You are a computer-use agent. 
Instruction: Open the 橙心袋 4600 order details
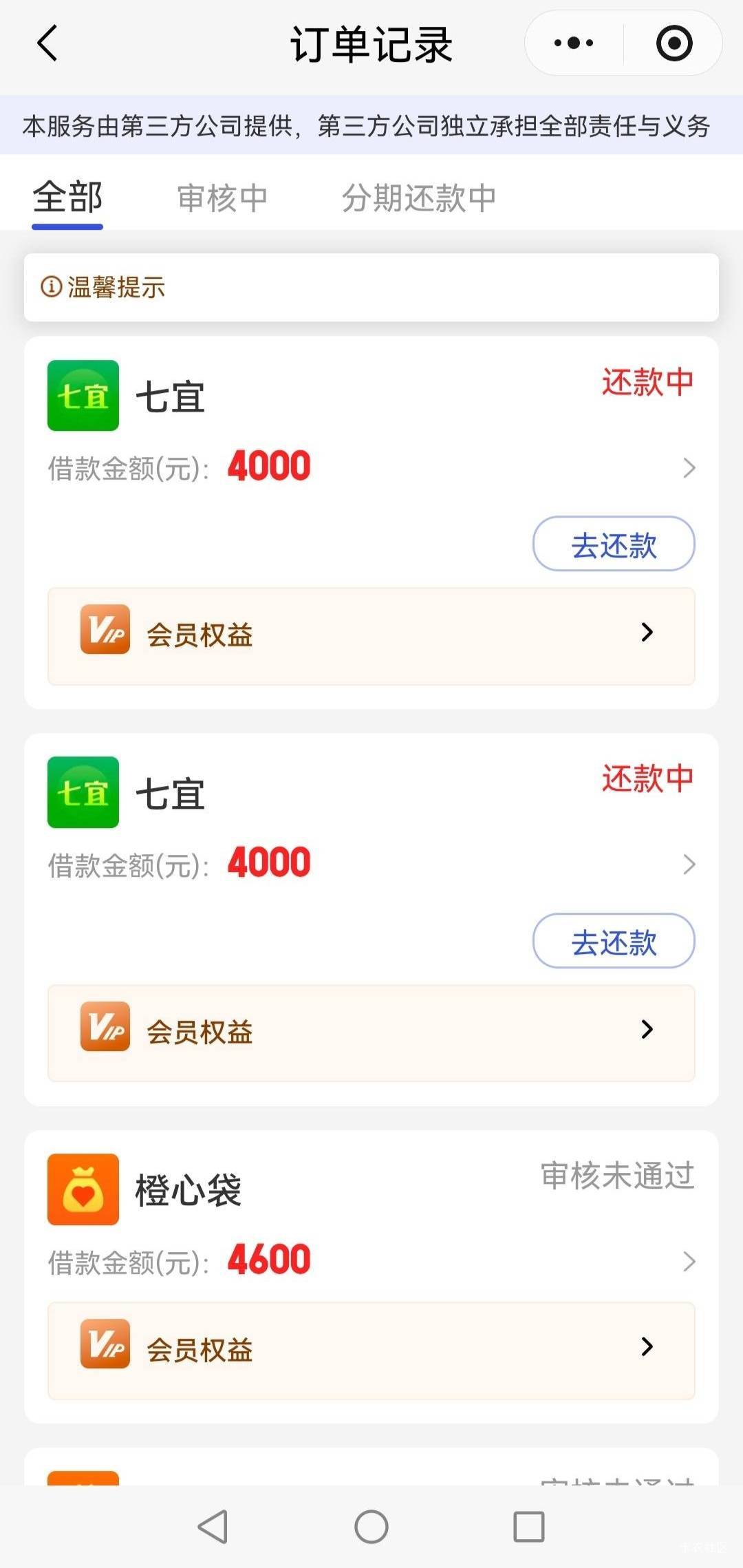pos(688,1261)
